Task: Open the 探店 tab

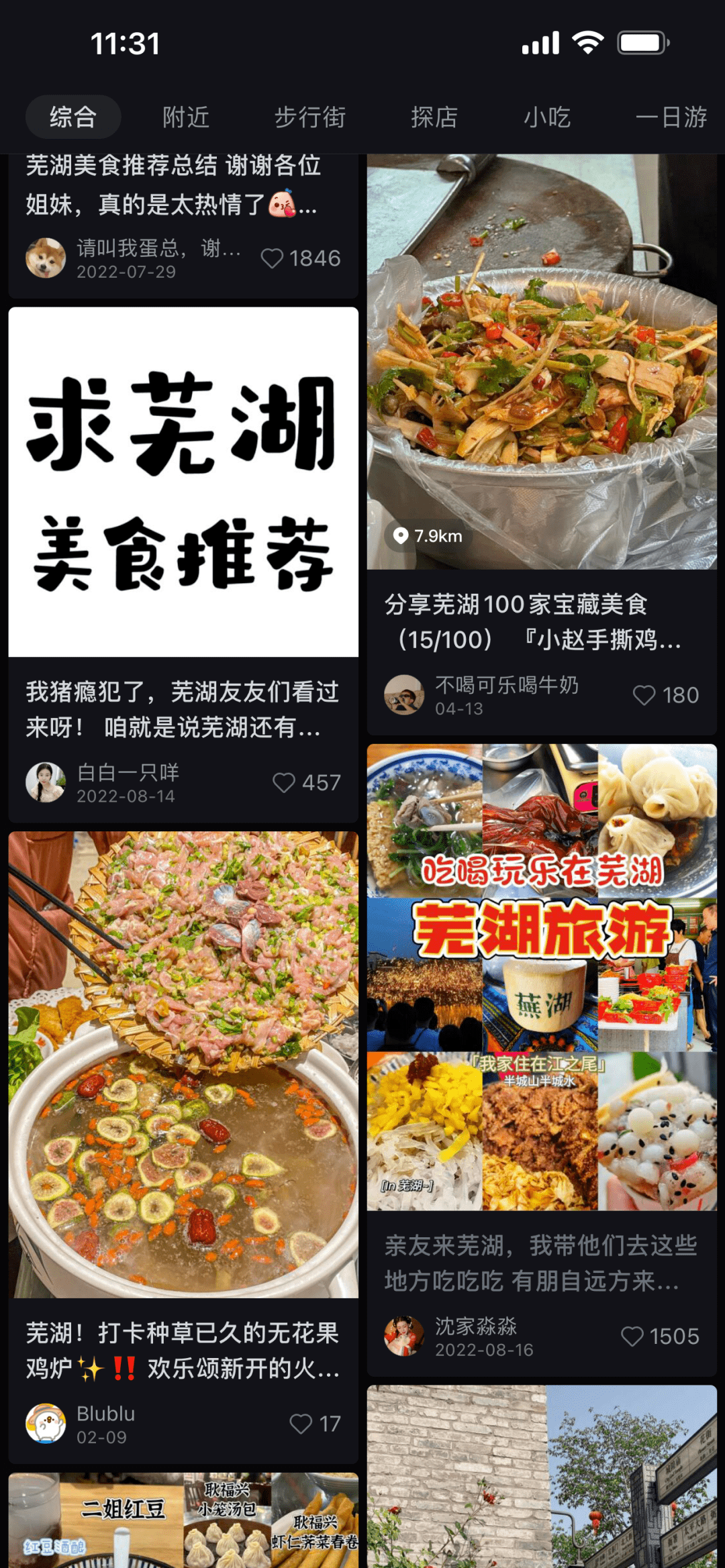Action: tap(434, 117)
